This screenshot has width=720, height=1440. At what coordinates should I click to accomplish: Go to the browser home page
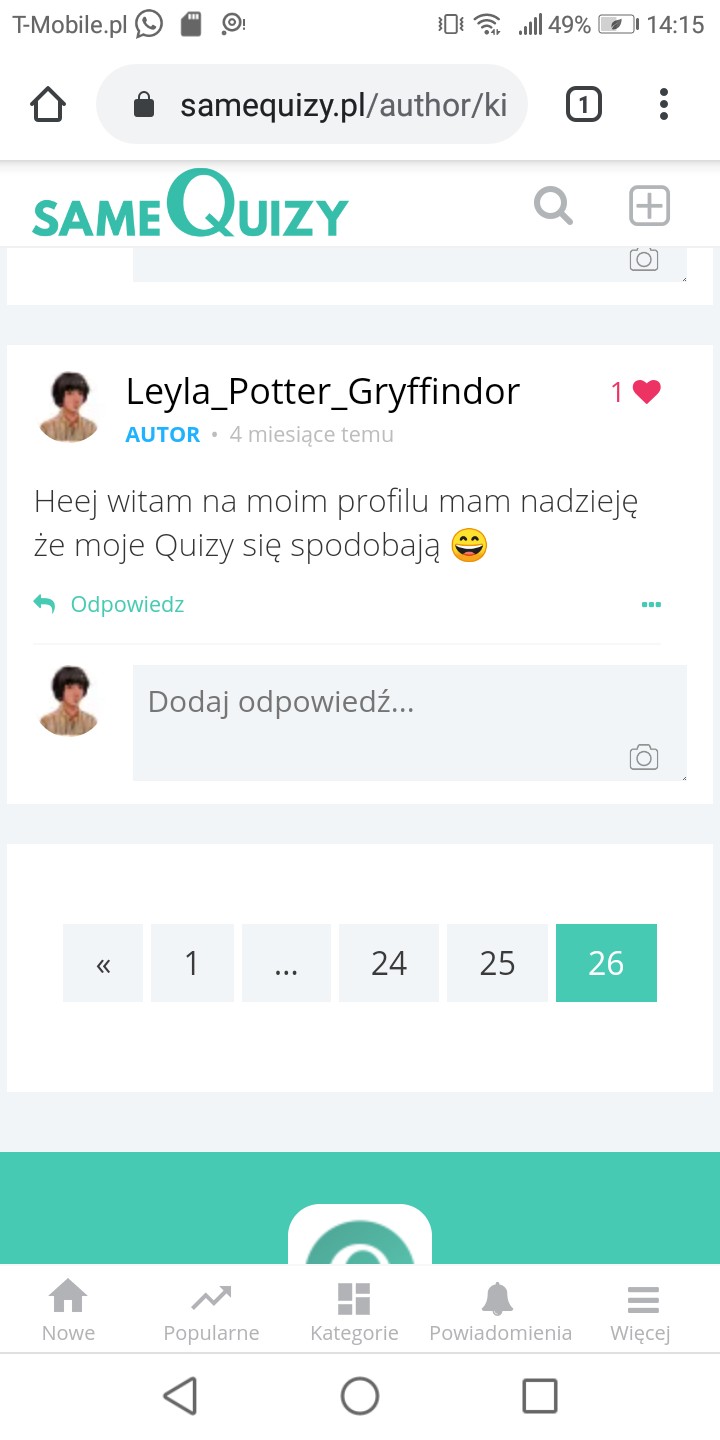click(x=48, y=104)
